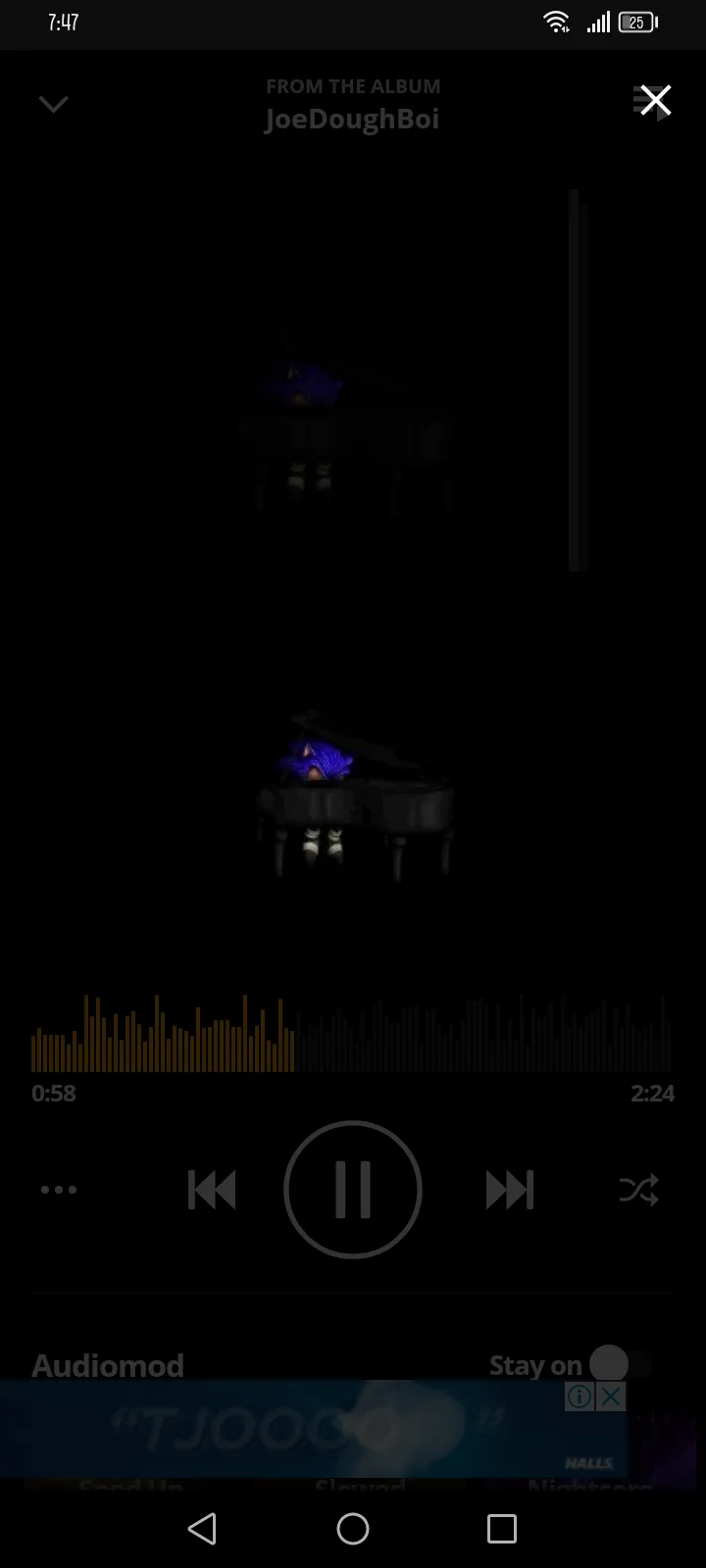Close the ad banner

(x=612, y=1396)
